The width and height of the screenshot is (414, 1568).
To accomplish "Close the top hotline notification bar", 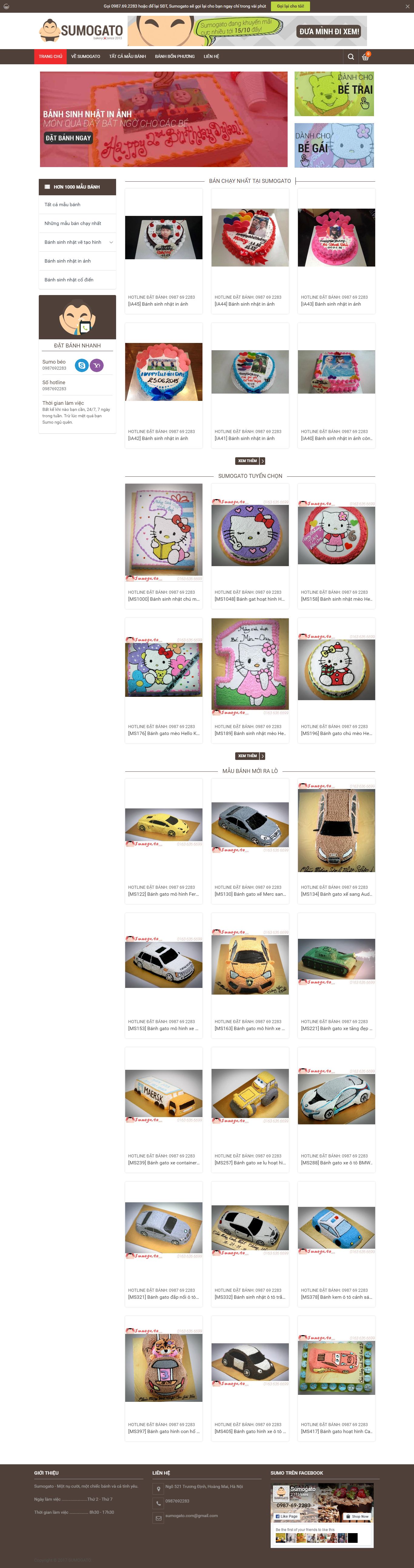I will 407,6.
